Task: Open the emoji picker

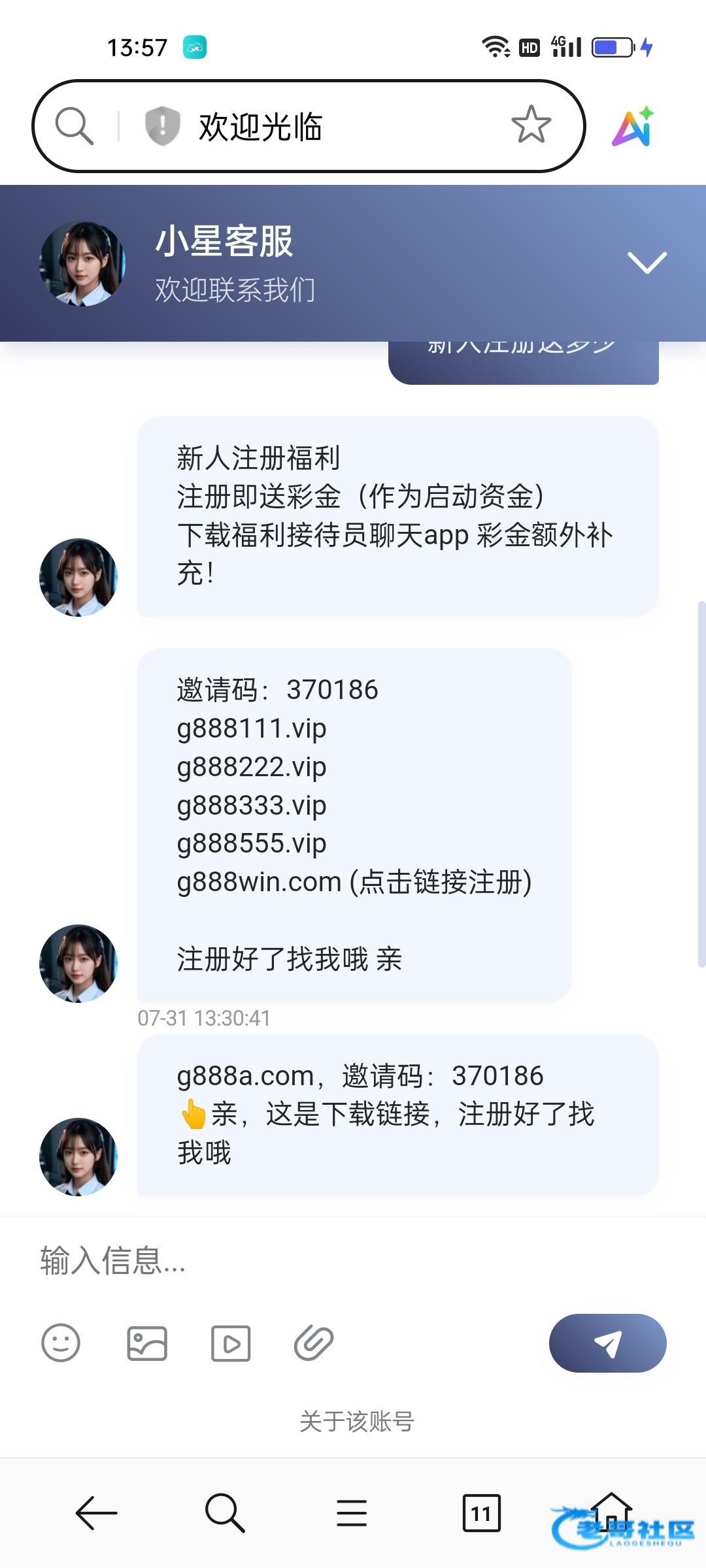Action: coord(61,1343)
